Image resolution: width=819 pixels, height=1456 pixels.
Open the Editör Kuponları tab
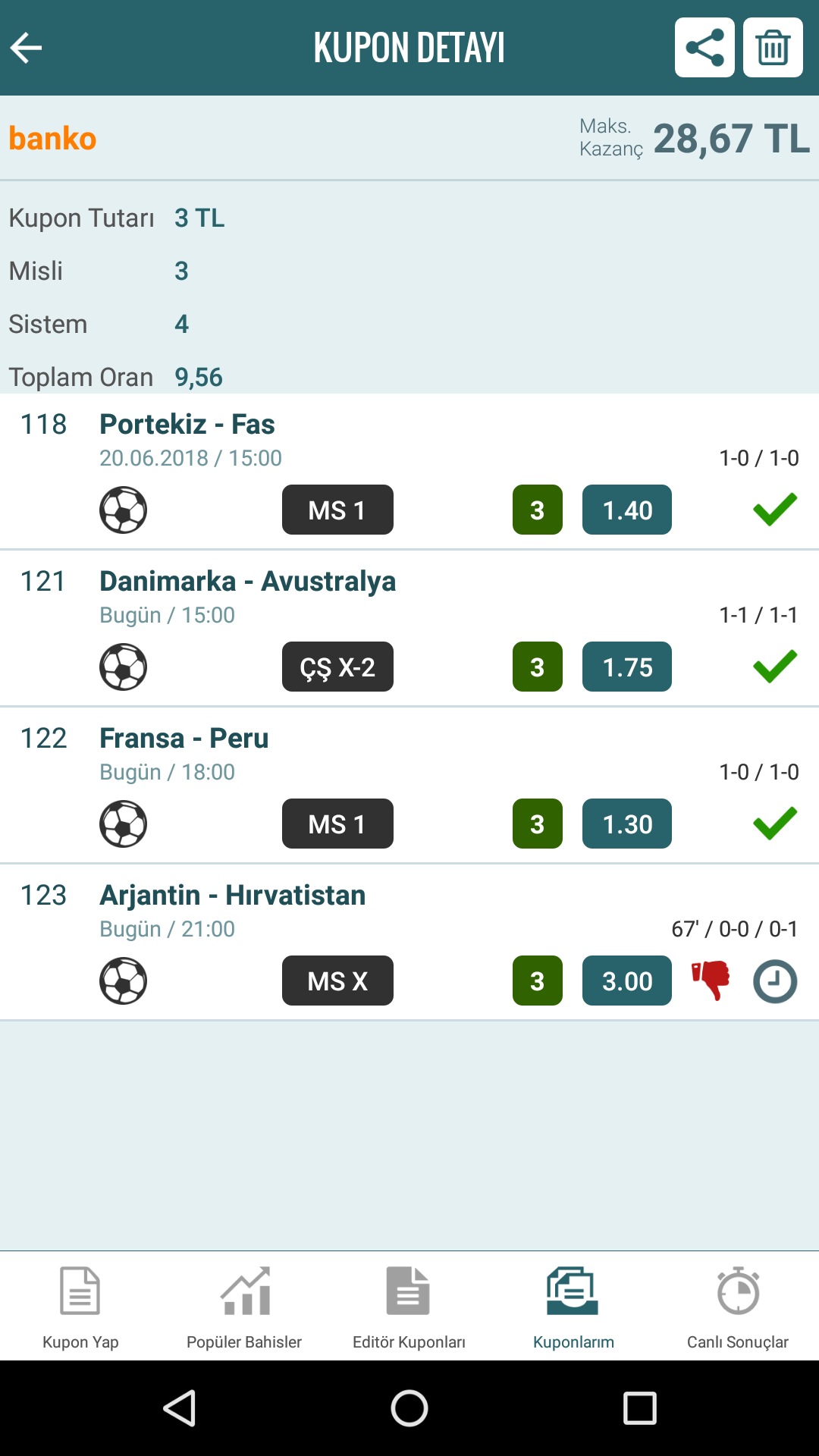pos(409,1307)
